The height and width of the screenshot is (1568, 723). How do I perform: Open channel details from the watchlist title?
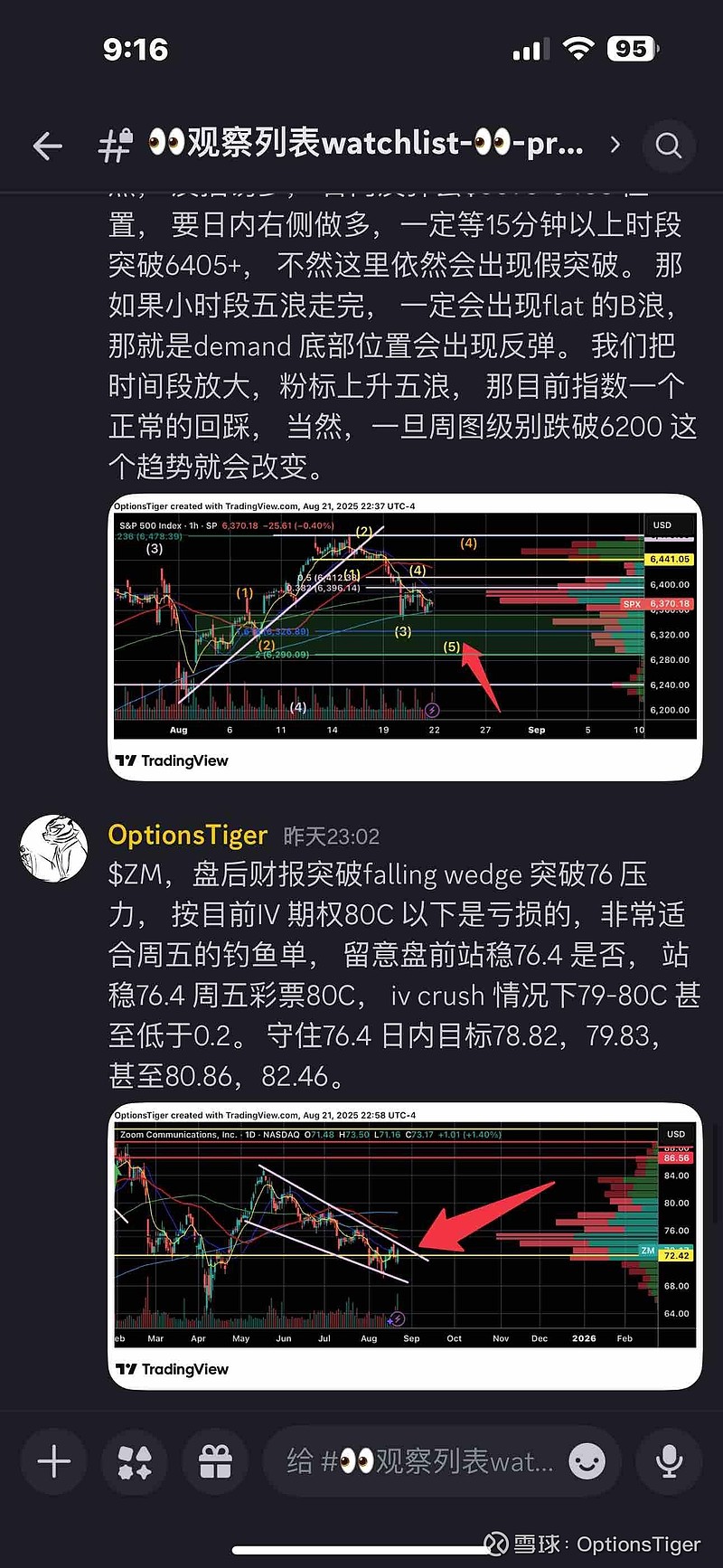coord(365,144)
